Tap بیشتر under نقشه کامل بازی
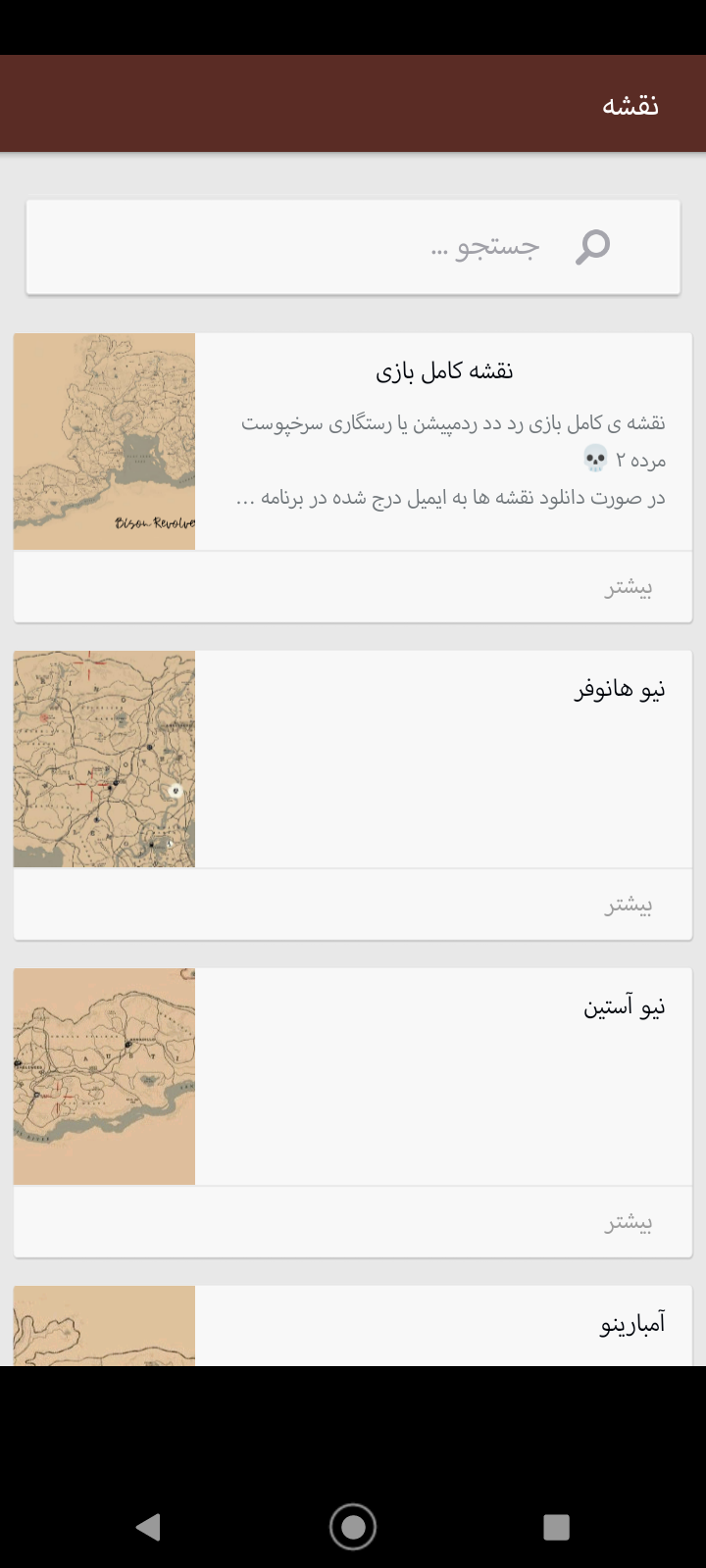706x1568 pixels. coord(629,588)
